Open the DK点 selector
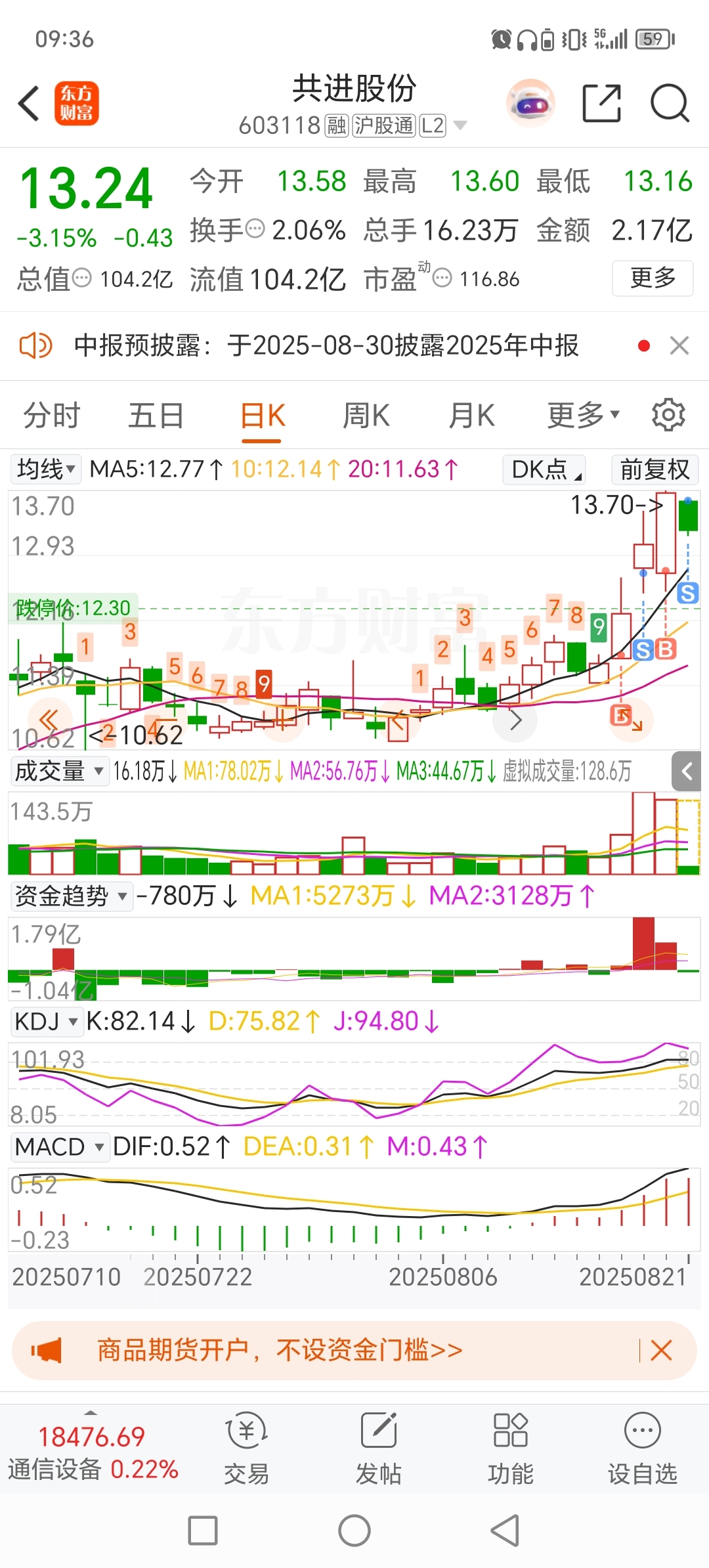 point(544,469)
